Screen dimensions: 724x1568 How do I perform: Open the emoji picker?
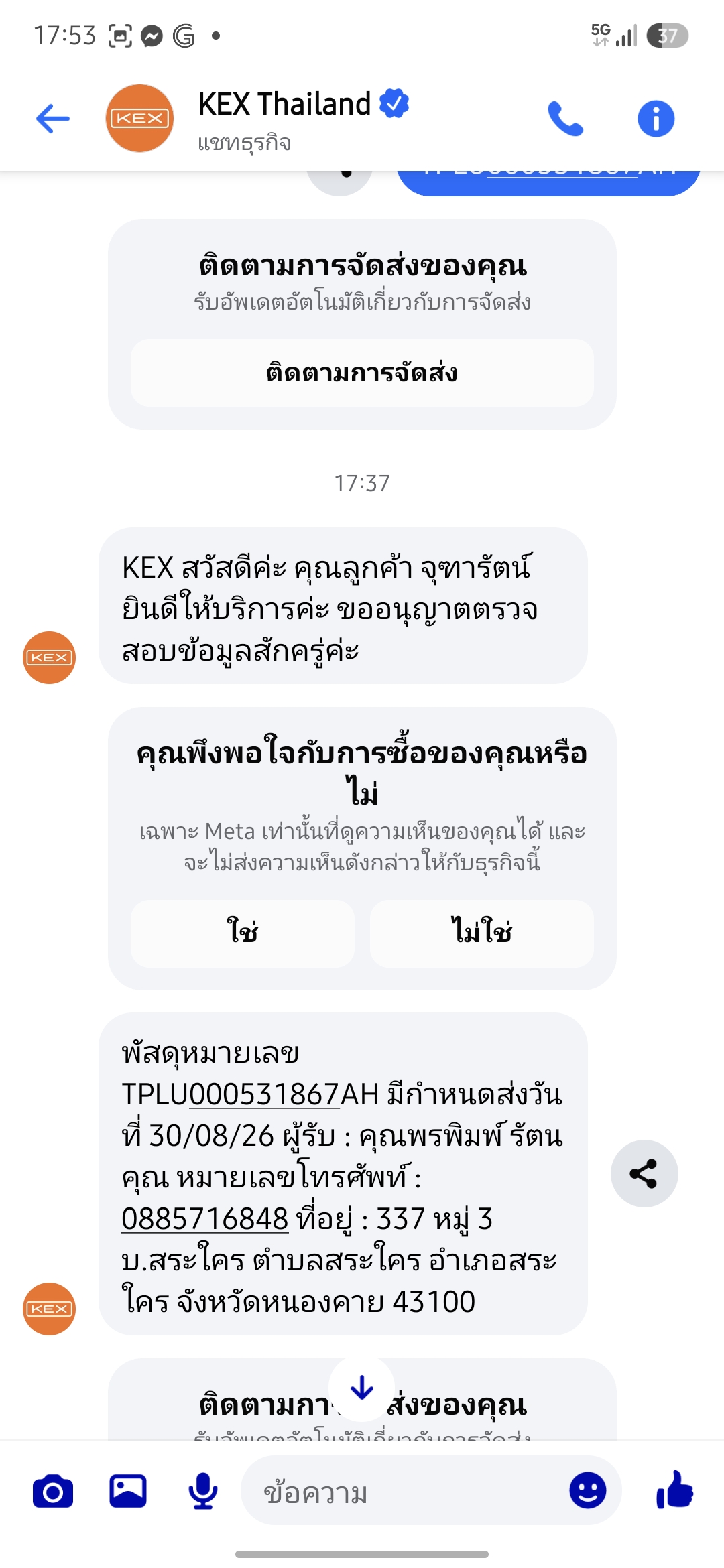[x=588, y=1490]
